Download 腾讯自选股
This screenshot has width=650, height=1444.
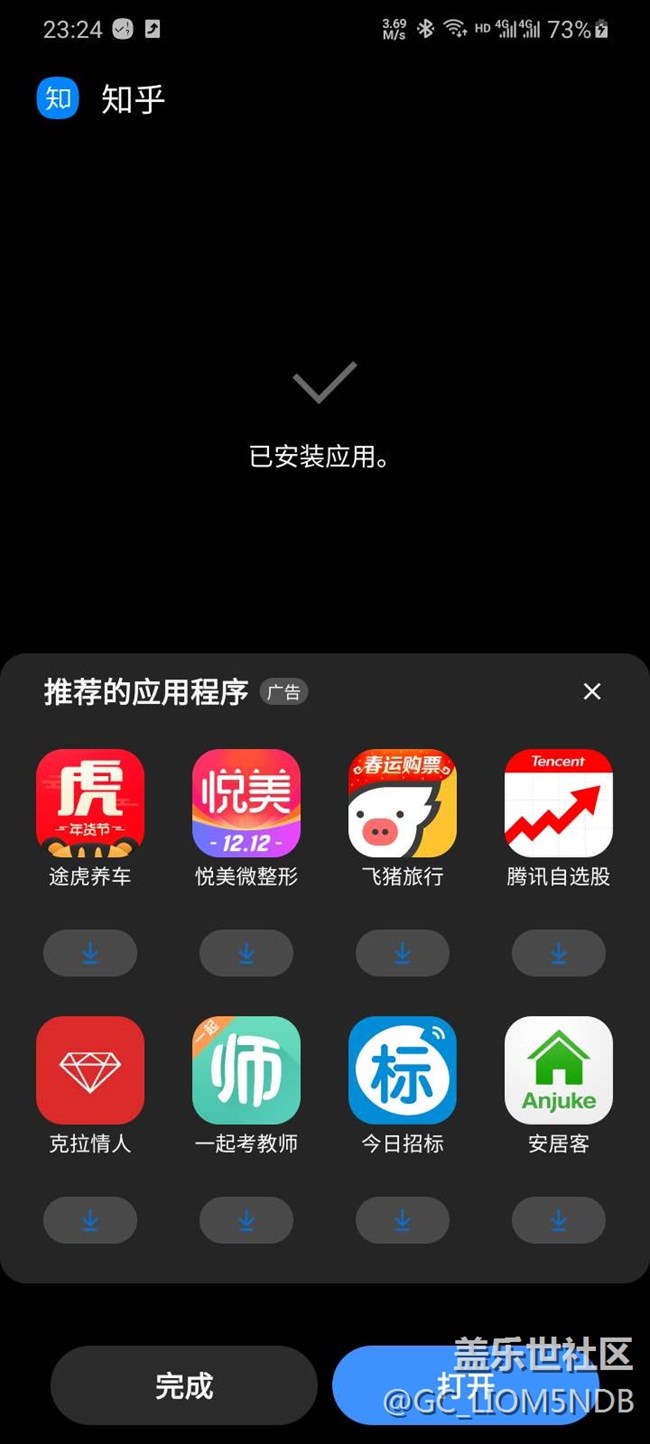click(558, 953)
